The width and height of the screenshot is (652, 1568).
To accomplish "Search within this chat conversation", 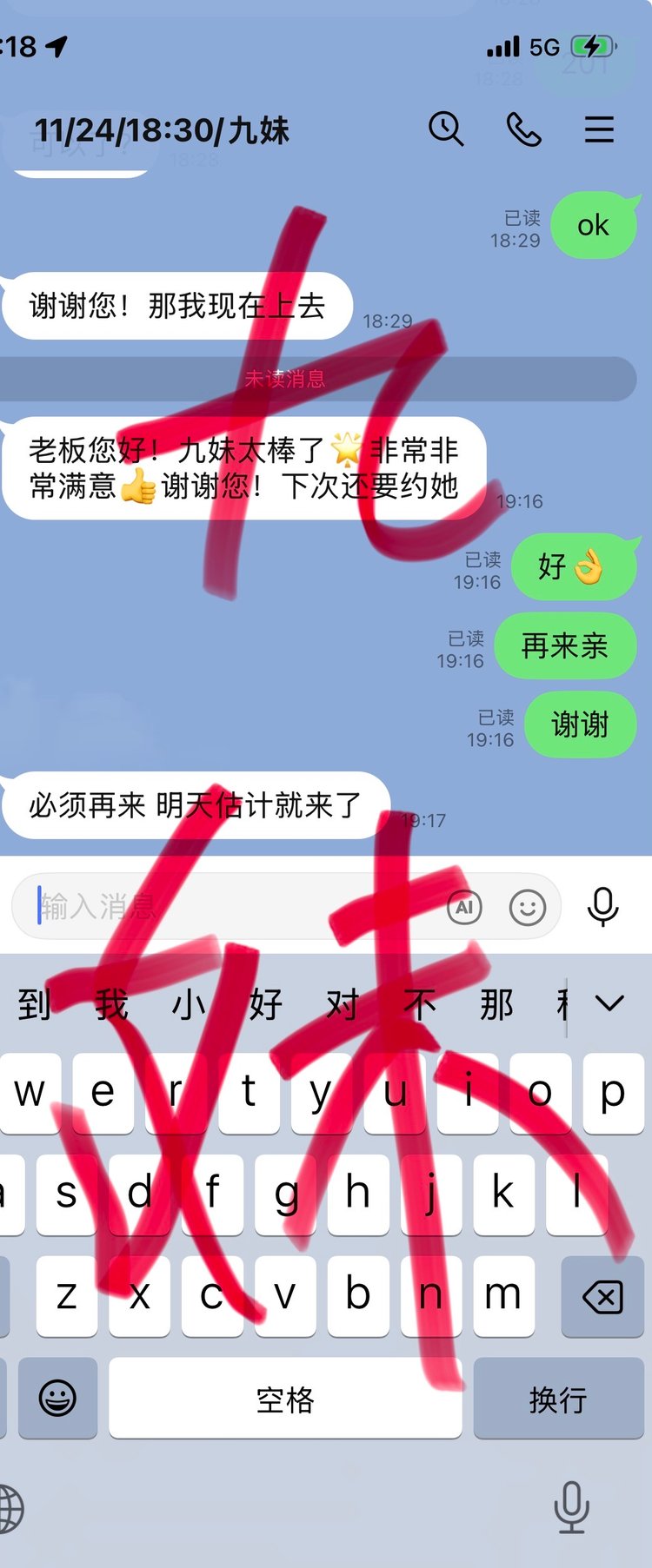I will (446, 129).
